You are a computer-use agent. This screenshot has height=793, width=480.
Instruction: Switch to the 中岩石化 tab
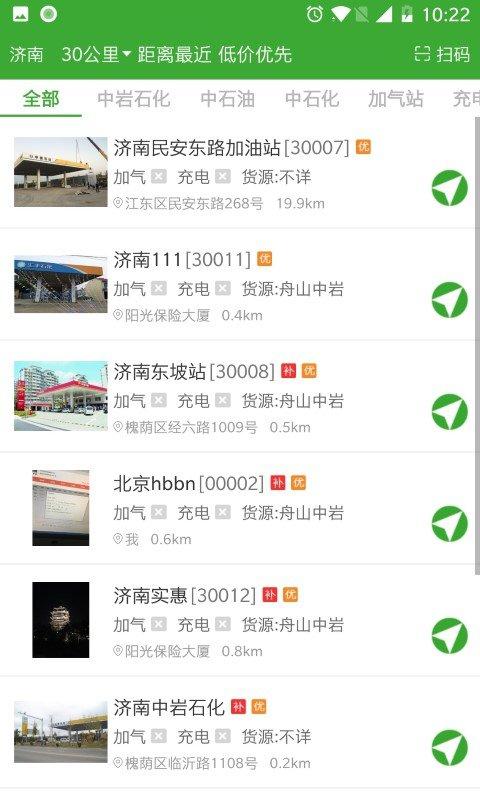pos(134,99)
